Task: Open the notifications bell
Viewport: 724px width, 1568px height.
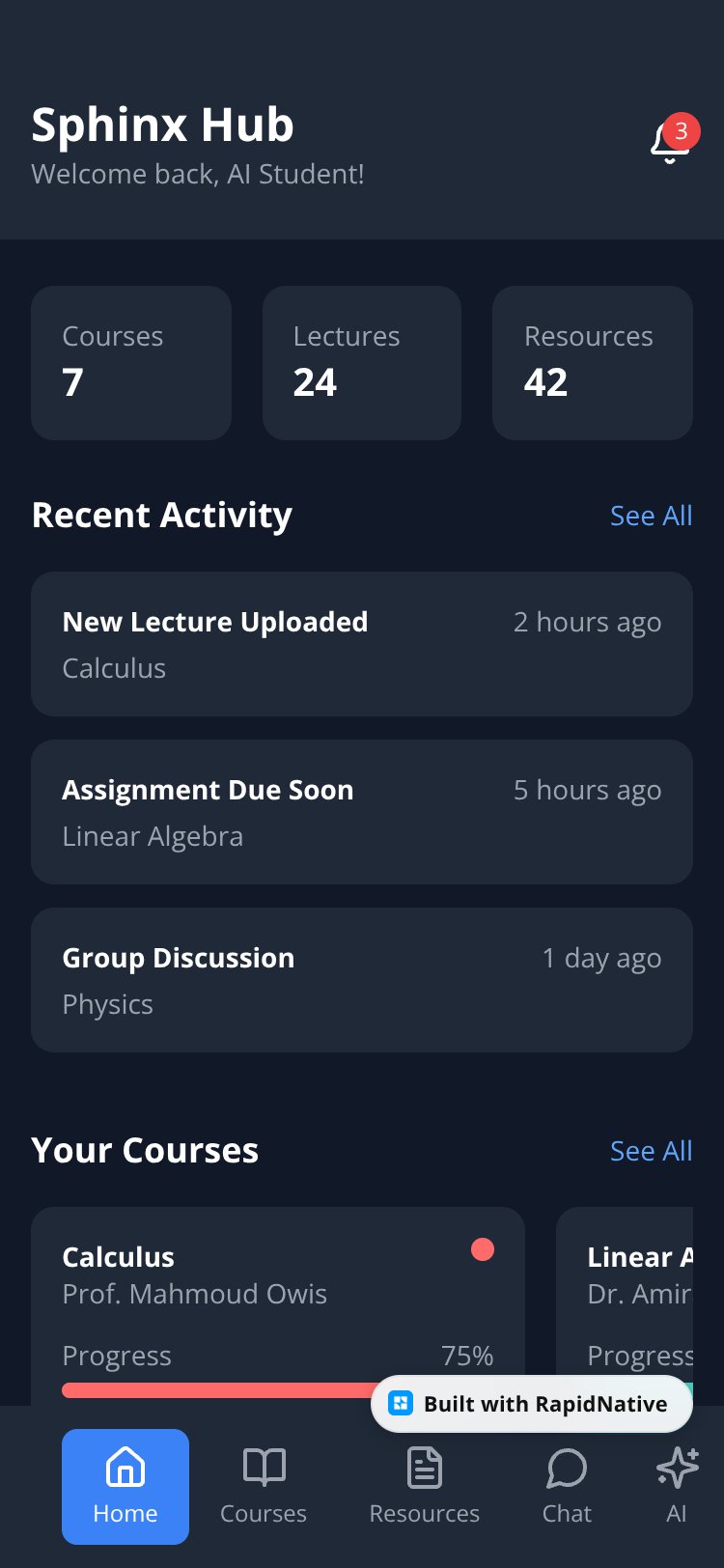Action: (x=670, y=143)
